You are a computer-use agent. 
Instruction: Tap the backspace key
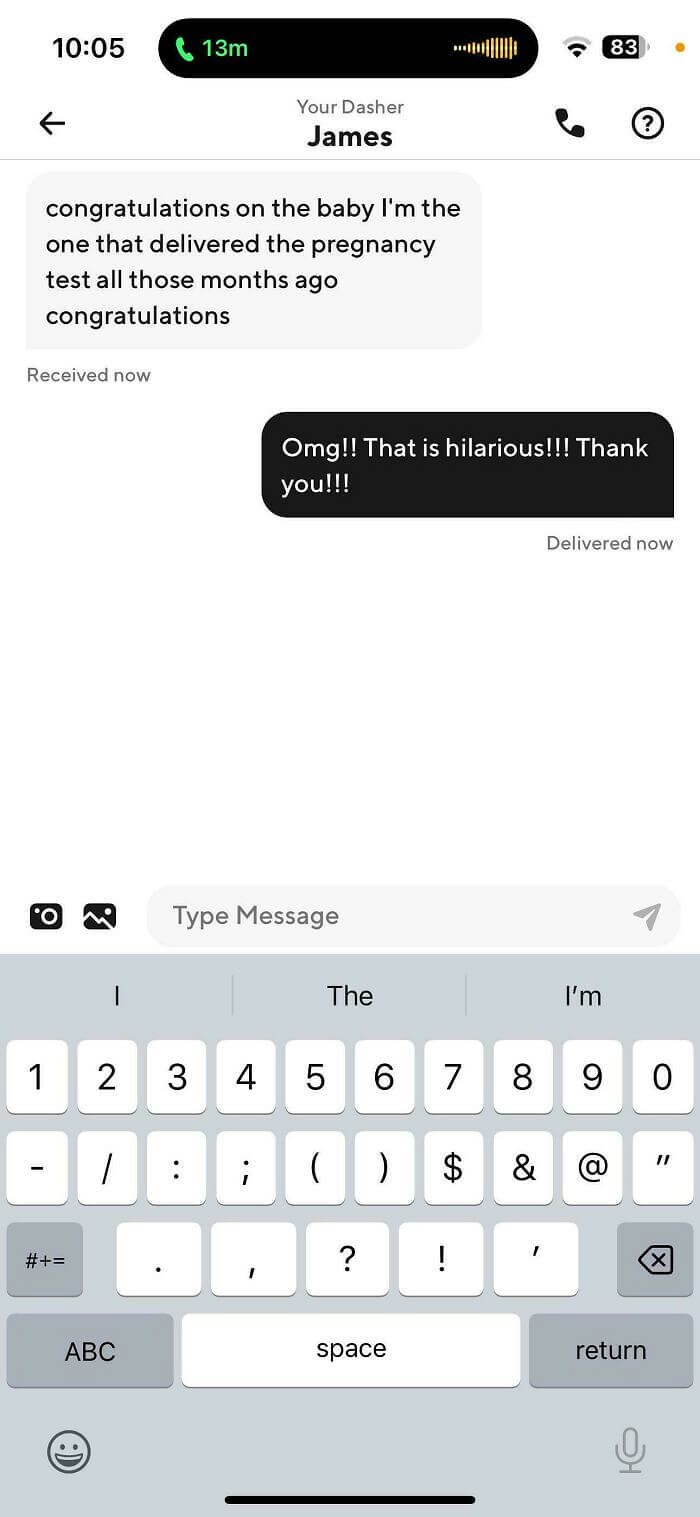655,1260
